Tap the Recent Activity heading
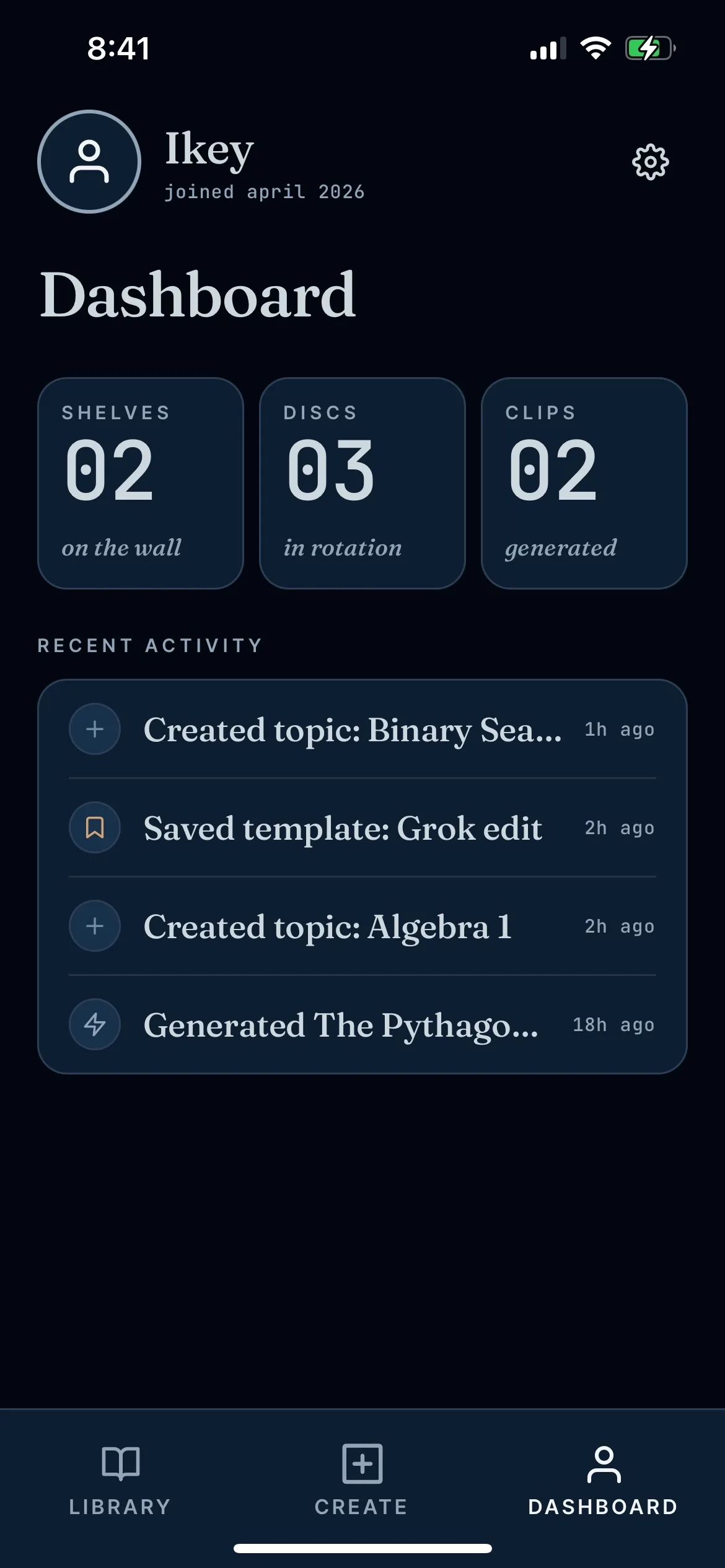Image resolution: width=725 pixels, height=1568 pixels. pyautogui.click(x=150, y=645)
